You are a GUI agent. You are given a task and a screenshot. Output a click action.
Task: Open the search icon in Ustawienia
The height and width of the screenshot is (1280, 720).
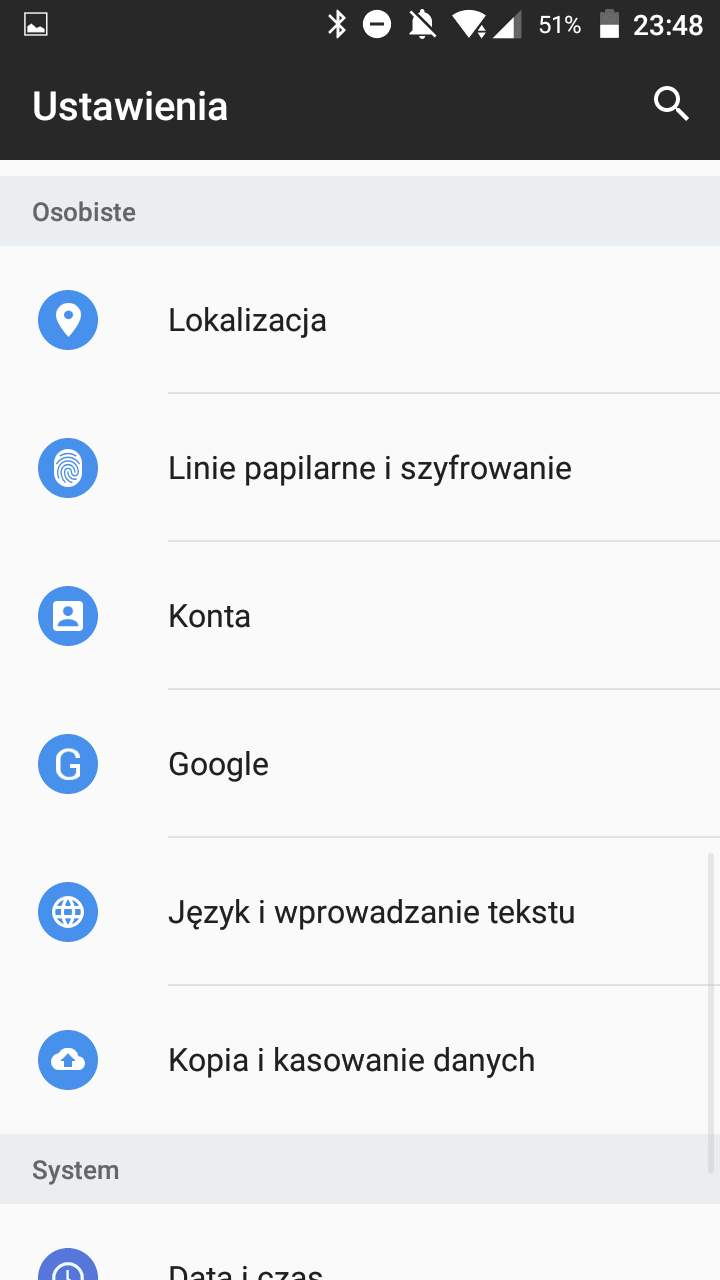tap(671, 104)
